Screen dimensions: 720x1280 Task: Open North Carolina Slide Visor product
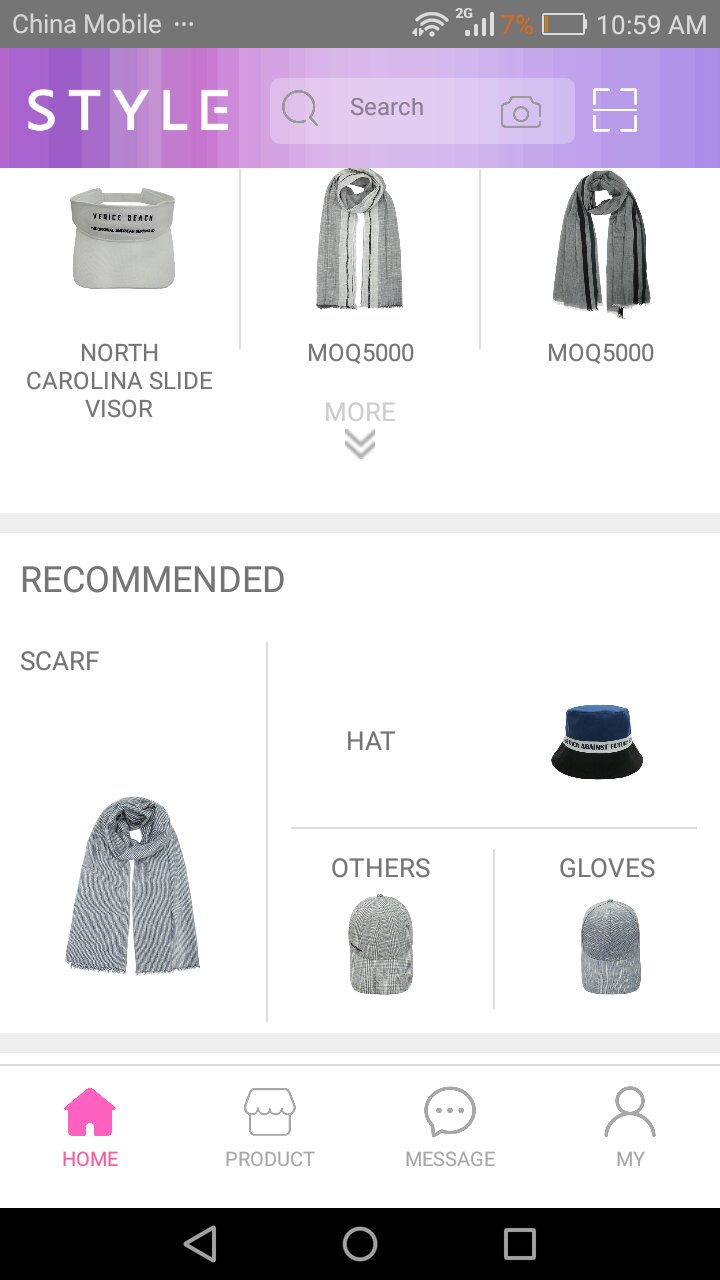coord(120,290)
